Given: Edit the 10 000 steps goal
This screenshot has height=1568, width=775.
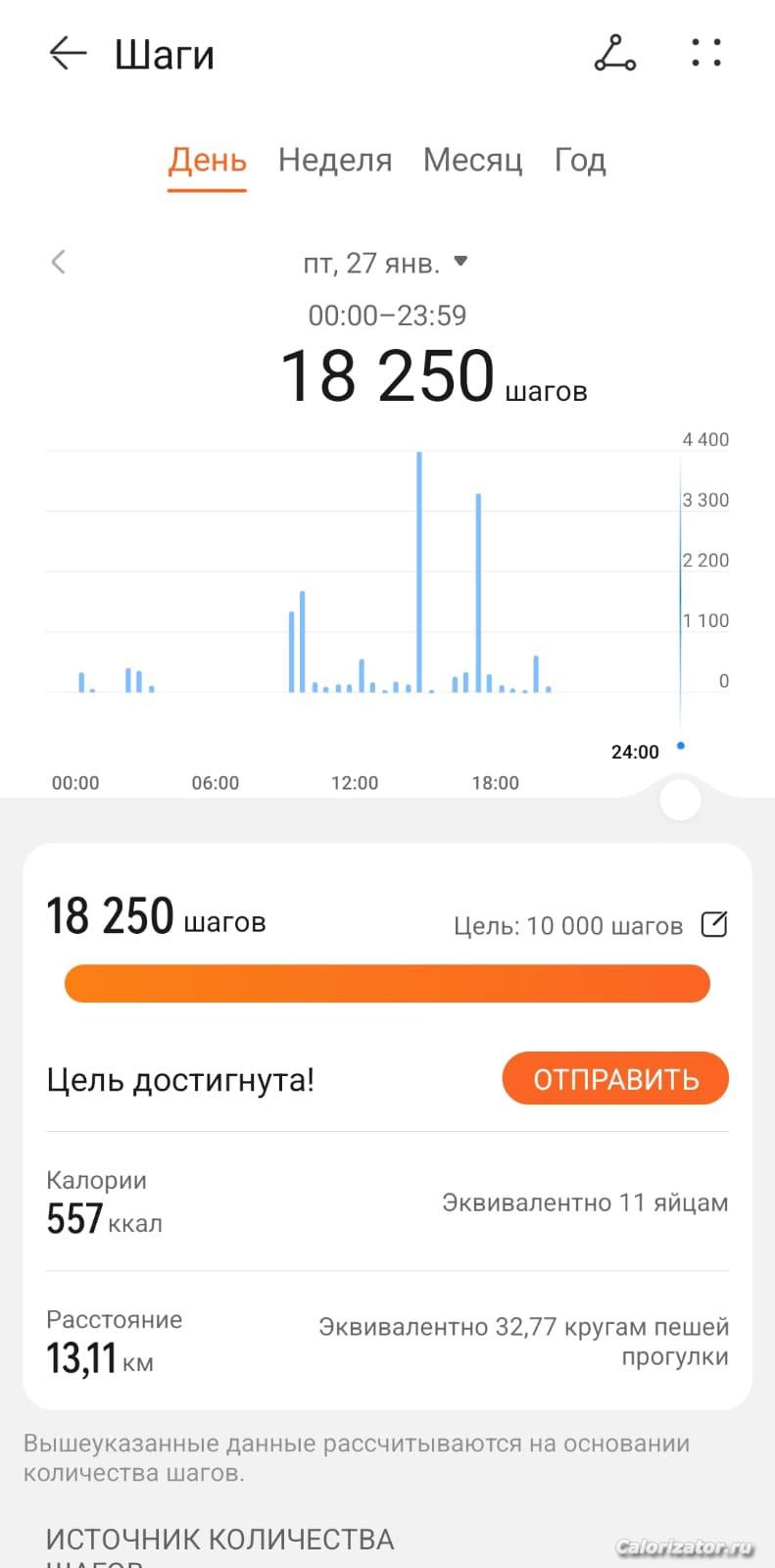Looking at the screenshot, I should pyautogui.click(x=714, y=924).
